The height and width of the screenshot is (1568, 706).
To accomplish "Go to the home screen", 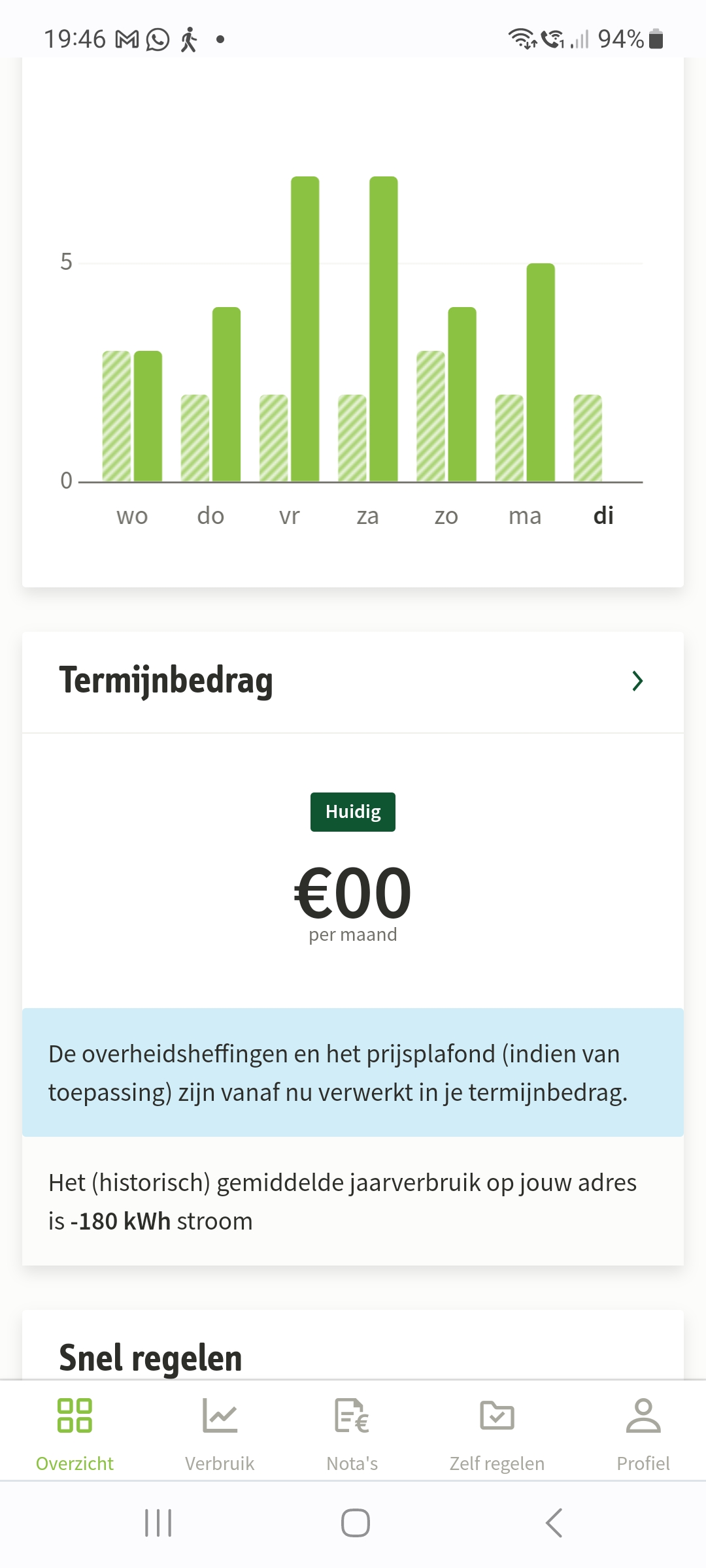I will tap(355, 1523).
